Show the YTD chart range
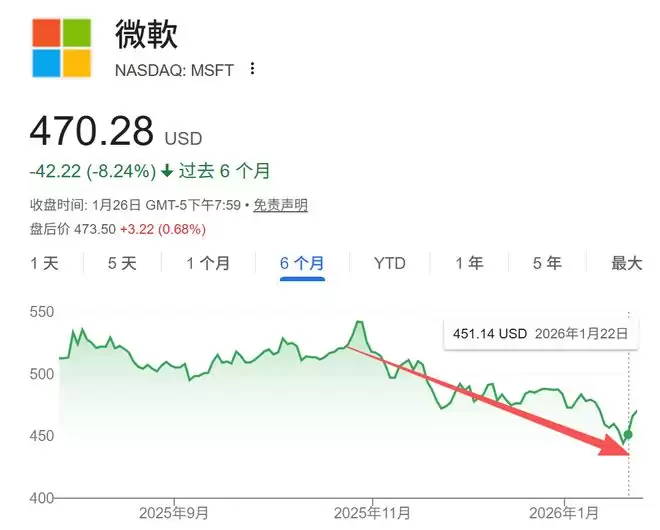 [390, 263]
